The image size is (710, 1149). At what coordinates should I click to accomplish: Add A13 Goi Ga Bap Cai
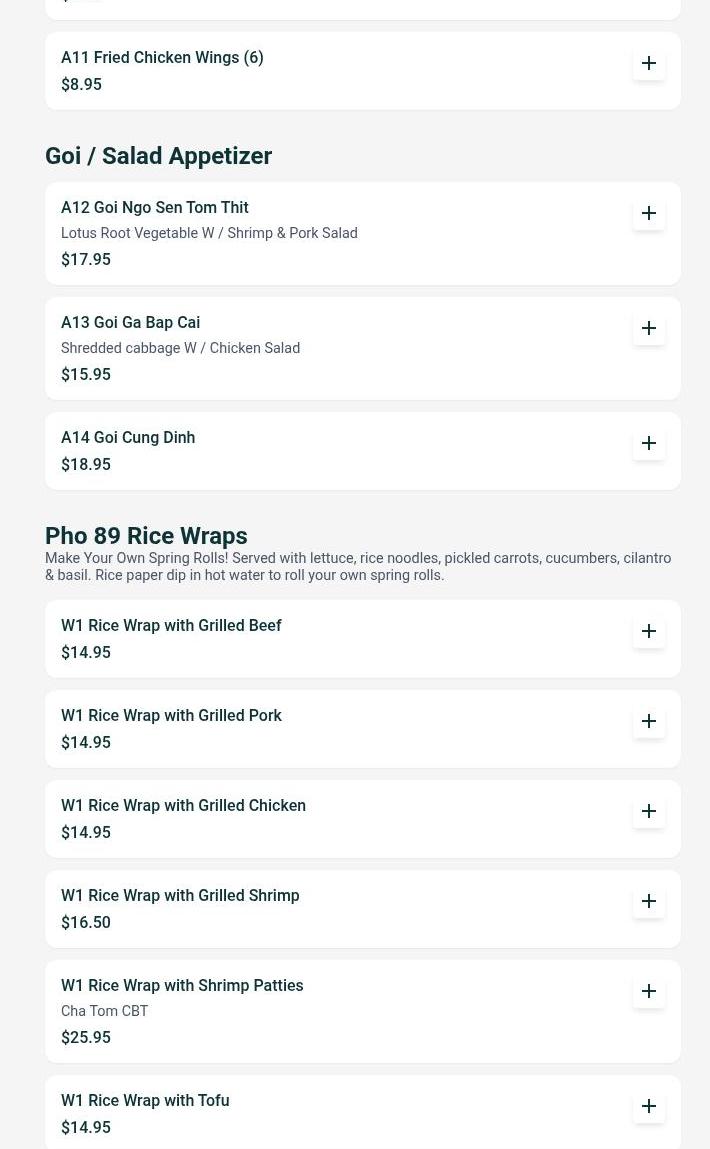coord(649,328)
